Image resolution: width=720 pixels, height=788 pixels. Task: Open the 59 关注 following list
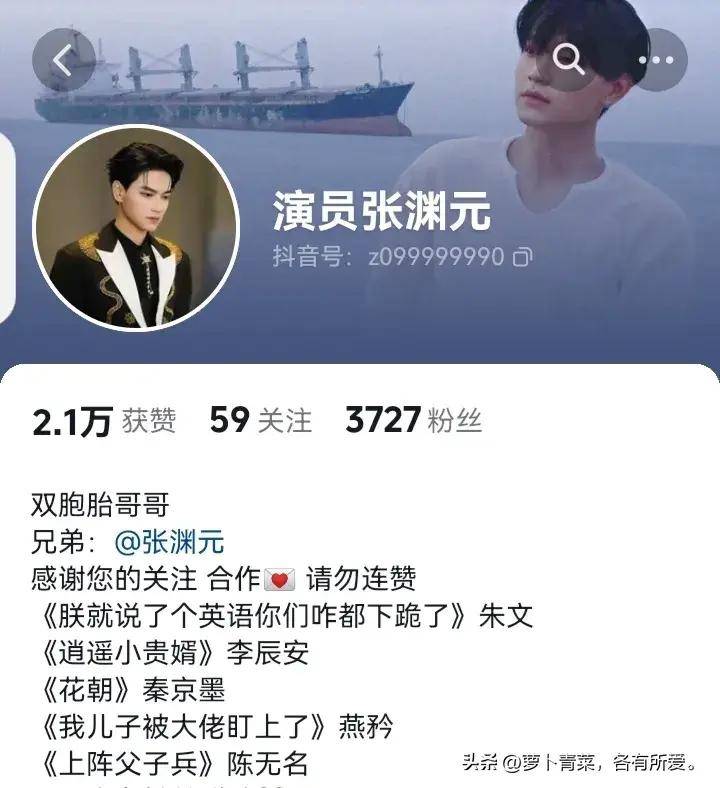point(260,420)
